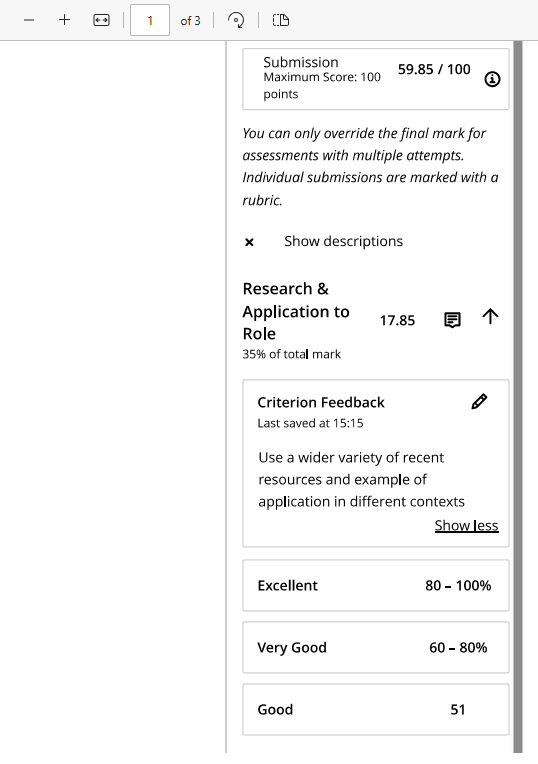The width and height of the screenshot is (538, 764).
Task: Tap the Show less link
Action: pos(466,525)
